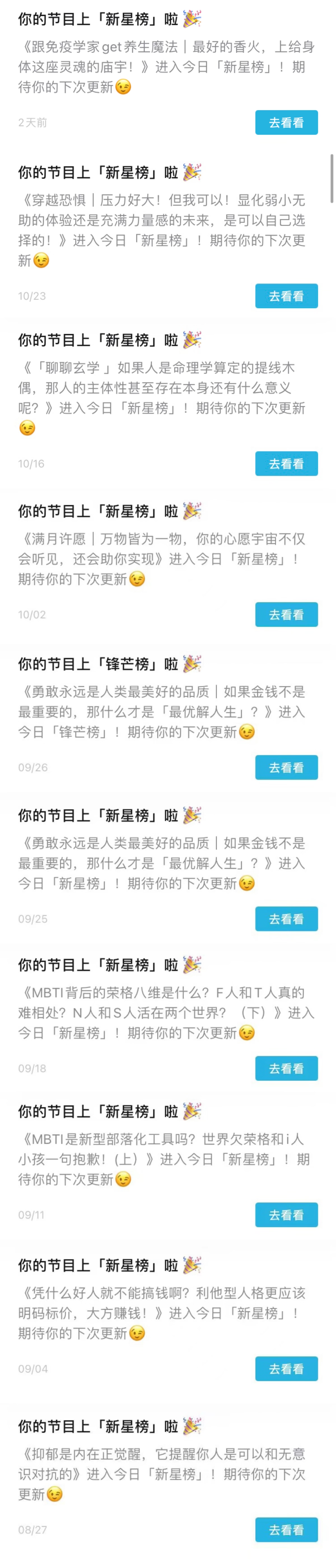
Task: View the 10/16 新星榜 notification via 去看看
Action: click(286, 464)
